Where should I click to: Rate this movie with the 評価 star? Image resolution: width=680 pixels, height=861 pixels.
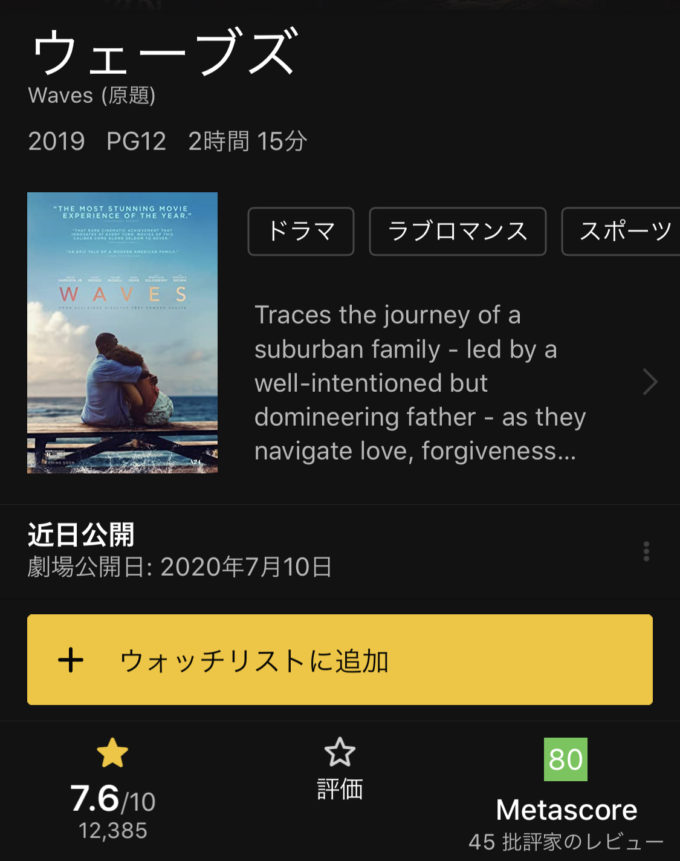point(340,768)
